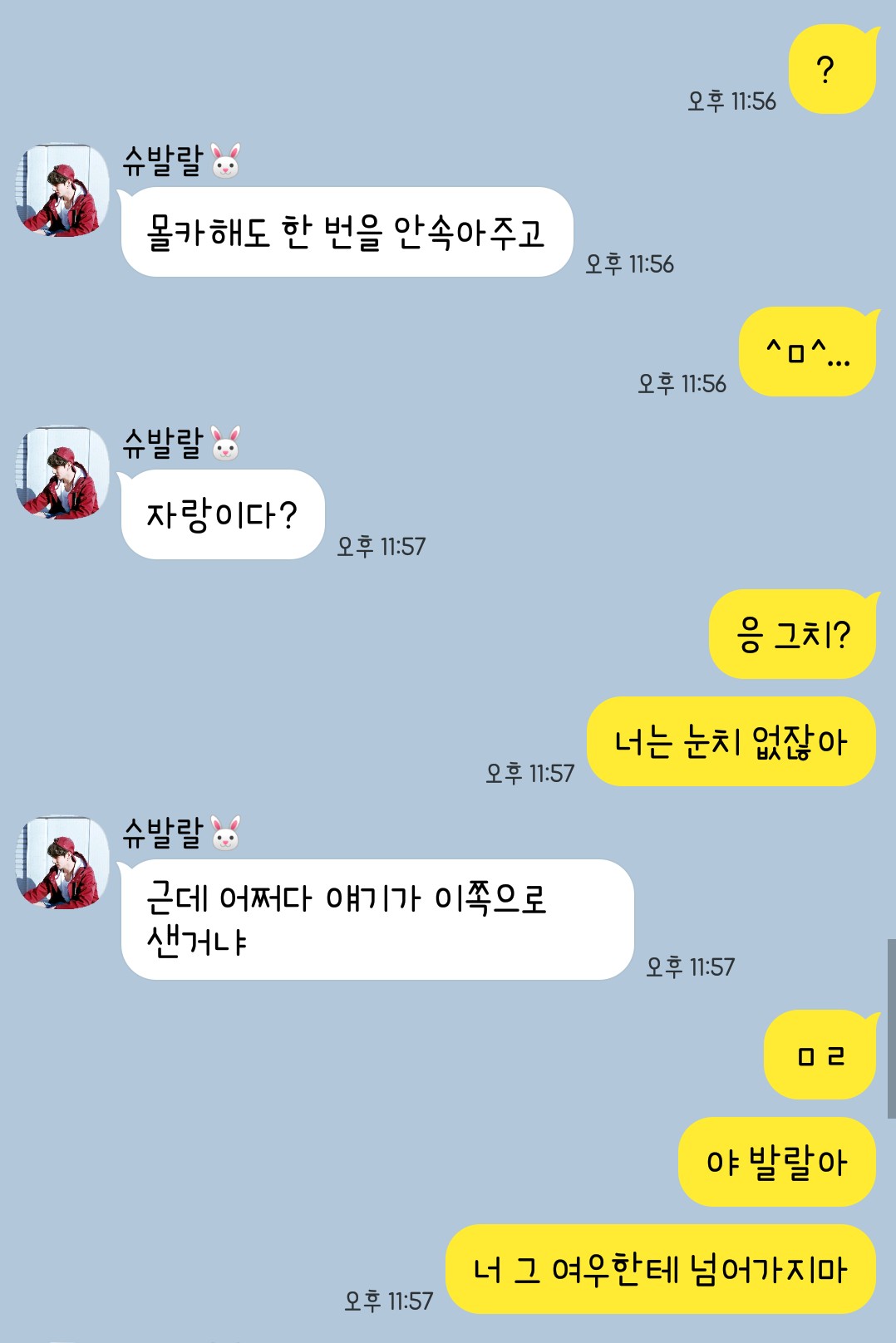View 슈발랄's profile picture beside '근데 어쩌다' message
The height and width of the screenshot is (1343, 896).
pyautogui.click(x=62, y=862)
